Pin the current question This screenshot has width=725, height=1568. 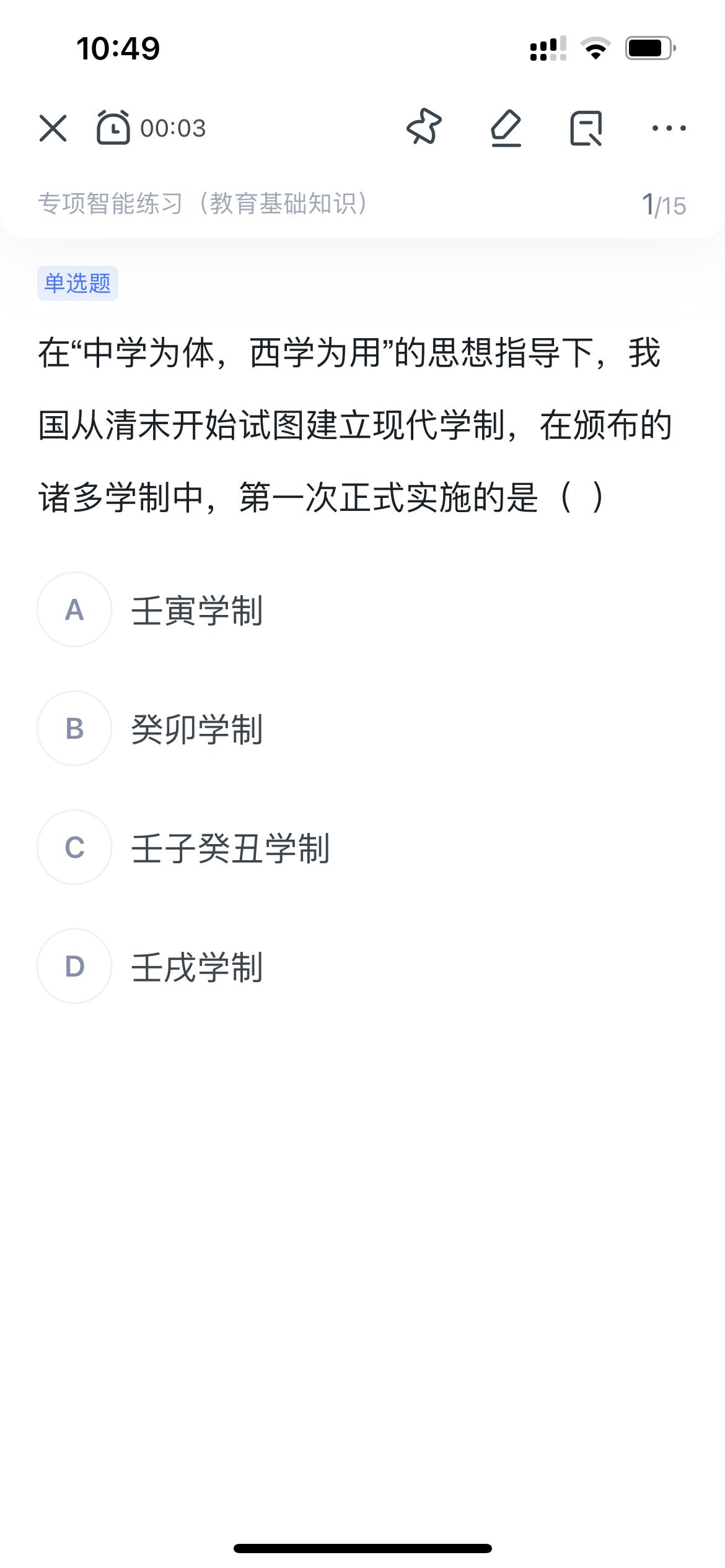pyautogui.click(x=425, y=128)
